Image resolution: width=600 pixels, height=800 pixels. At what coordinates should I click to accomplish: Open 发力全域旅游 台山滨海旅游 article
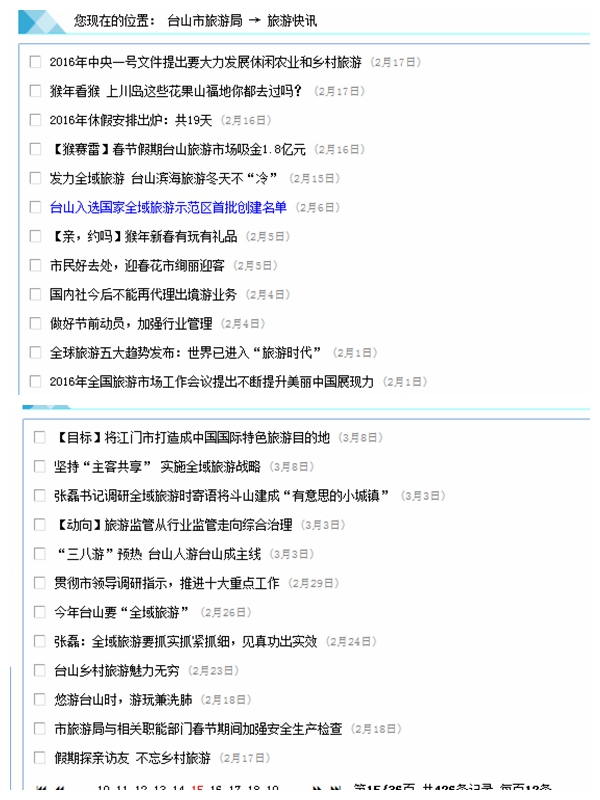(x=164, y=178)
